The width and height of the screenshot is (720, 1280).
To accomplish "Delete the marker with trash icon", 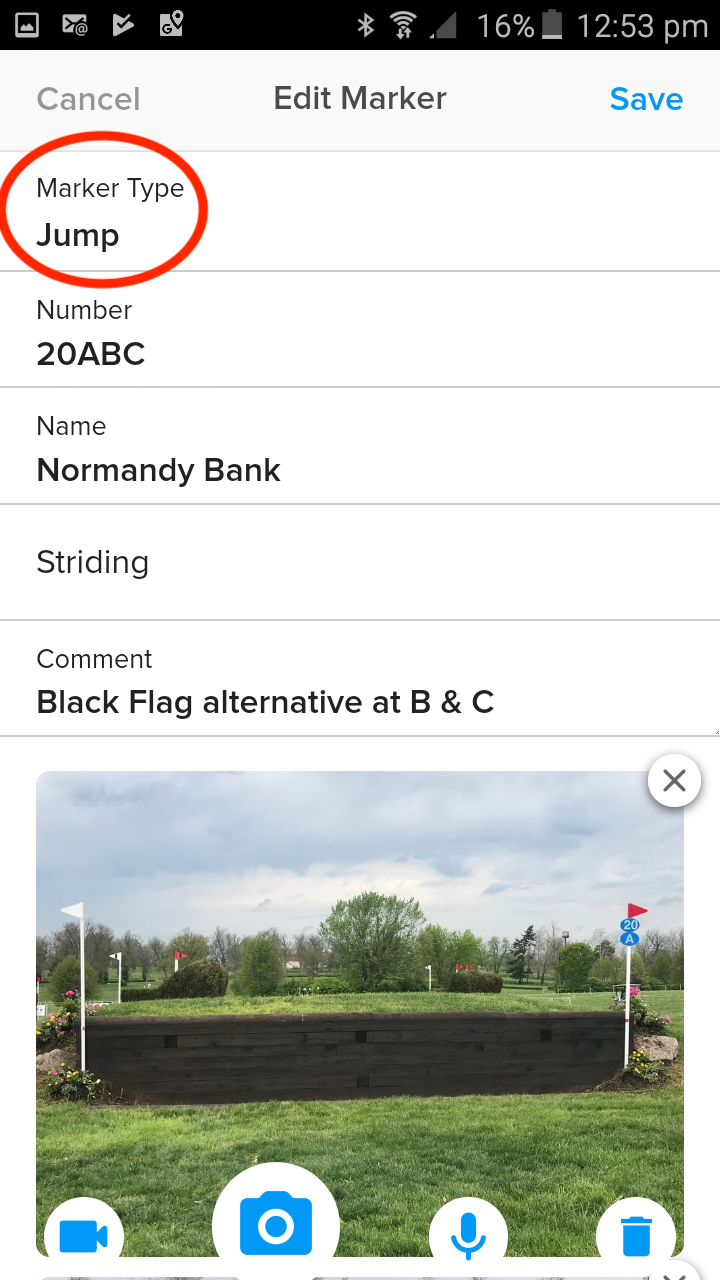I will (x=636, y=1236).
